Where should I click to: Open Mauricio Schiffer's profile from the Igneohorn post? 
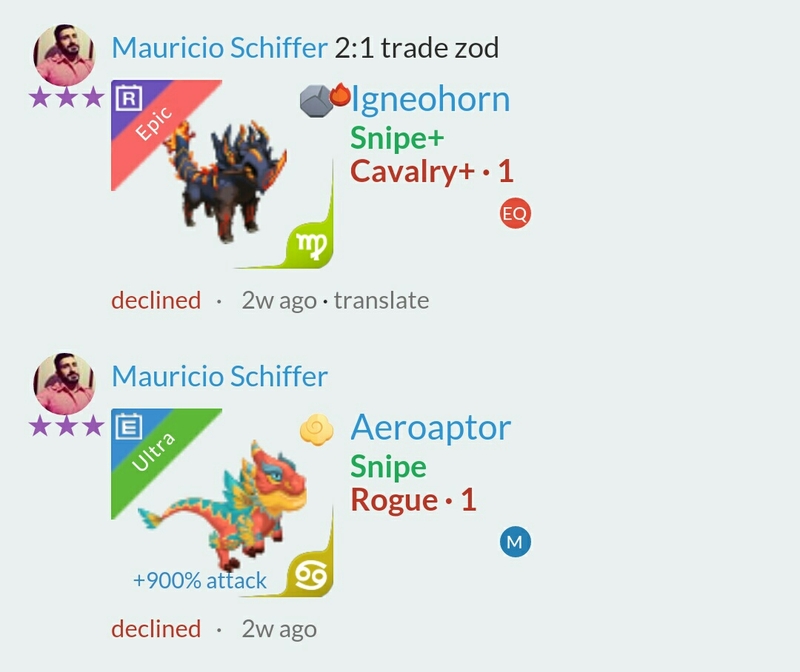[219, 47]
